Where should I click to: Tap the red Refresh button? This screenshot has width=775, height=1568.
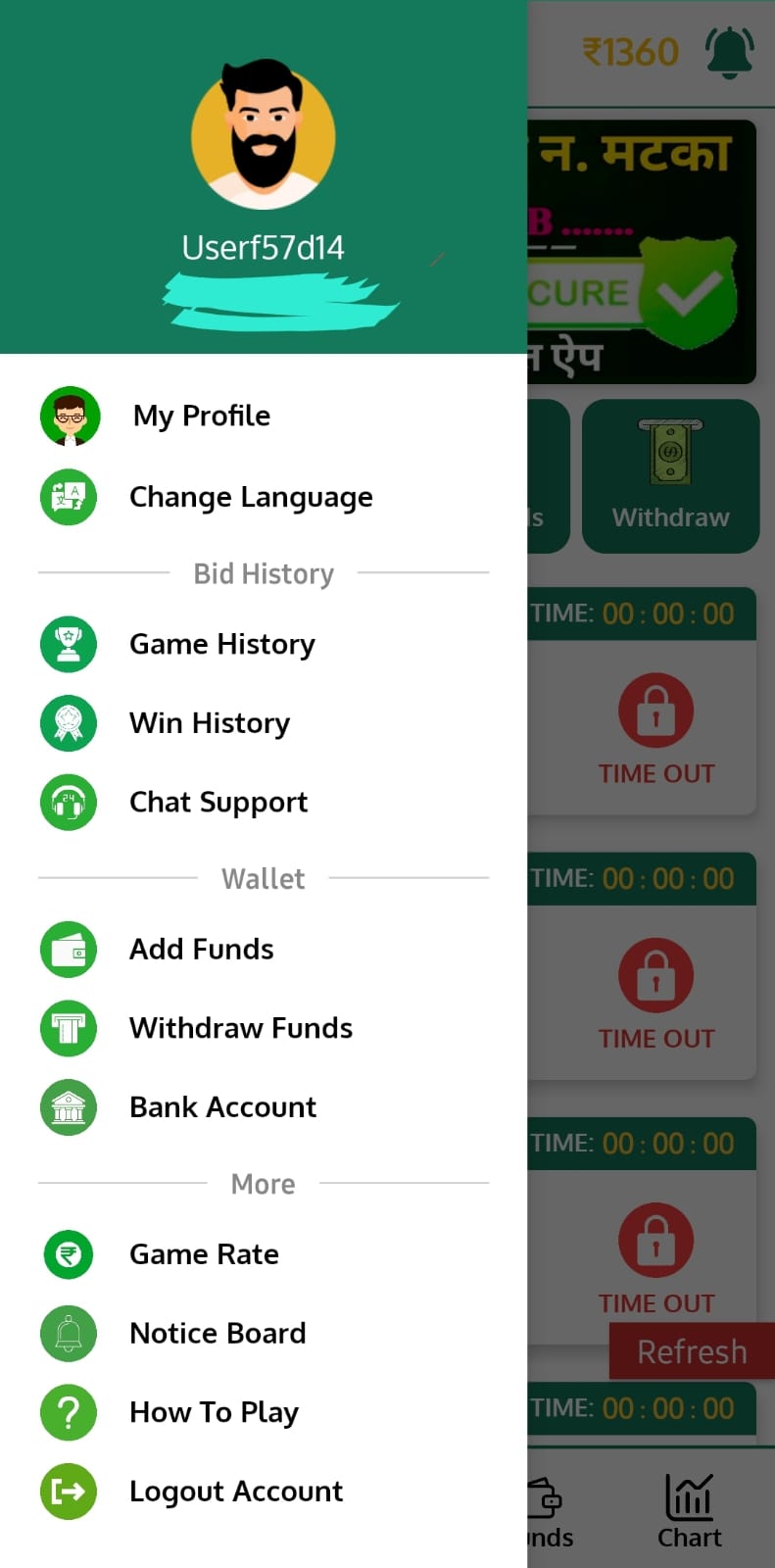point(692,1351)
